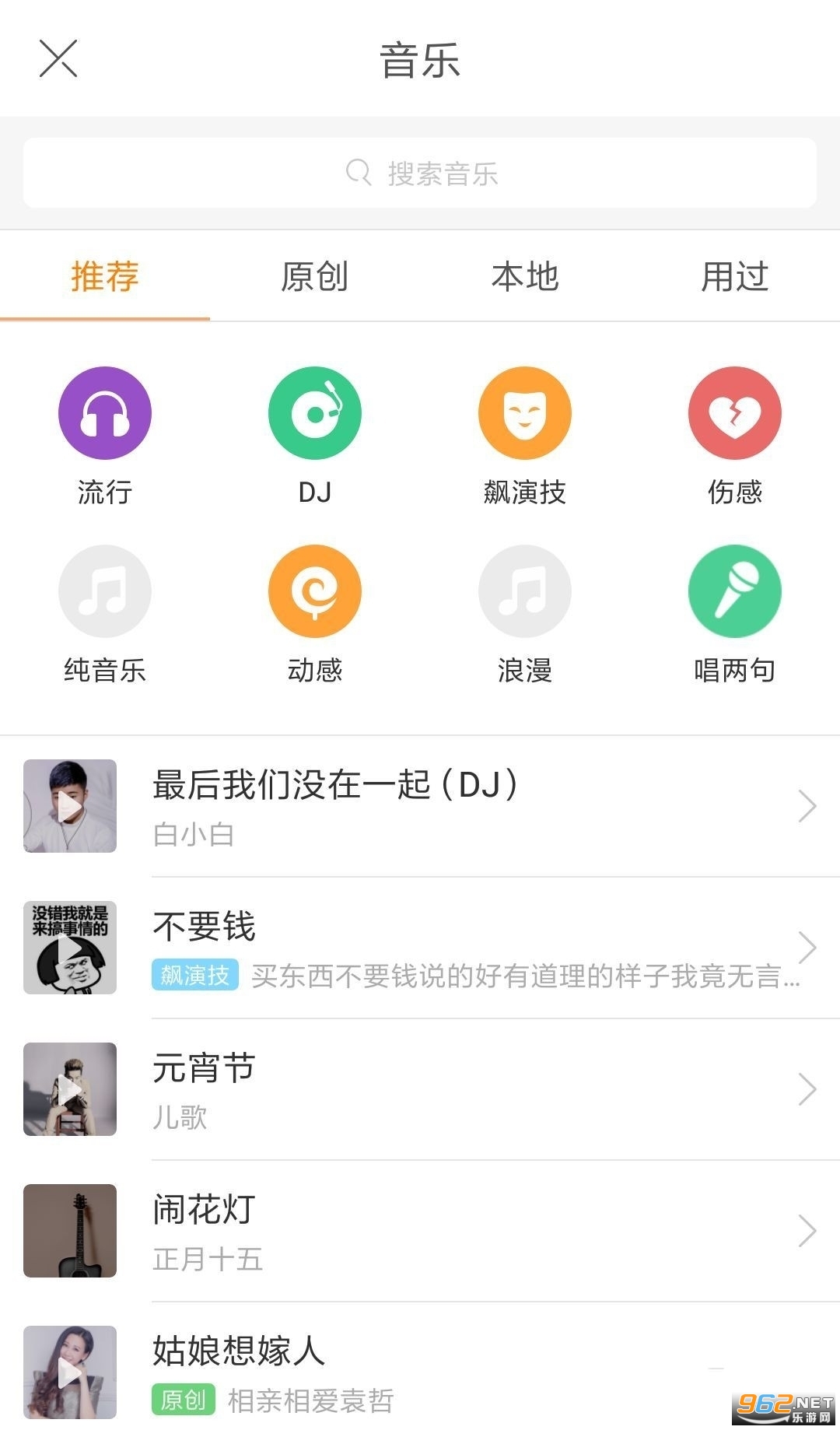The image size is (840, 1430).
Task: Open the 用过 tab
Action: (734, 277)
